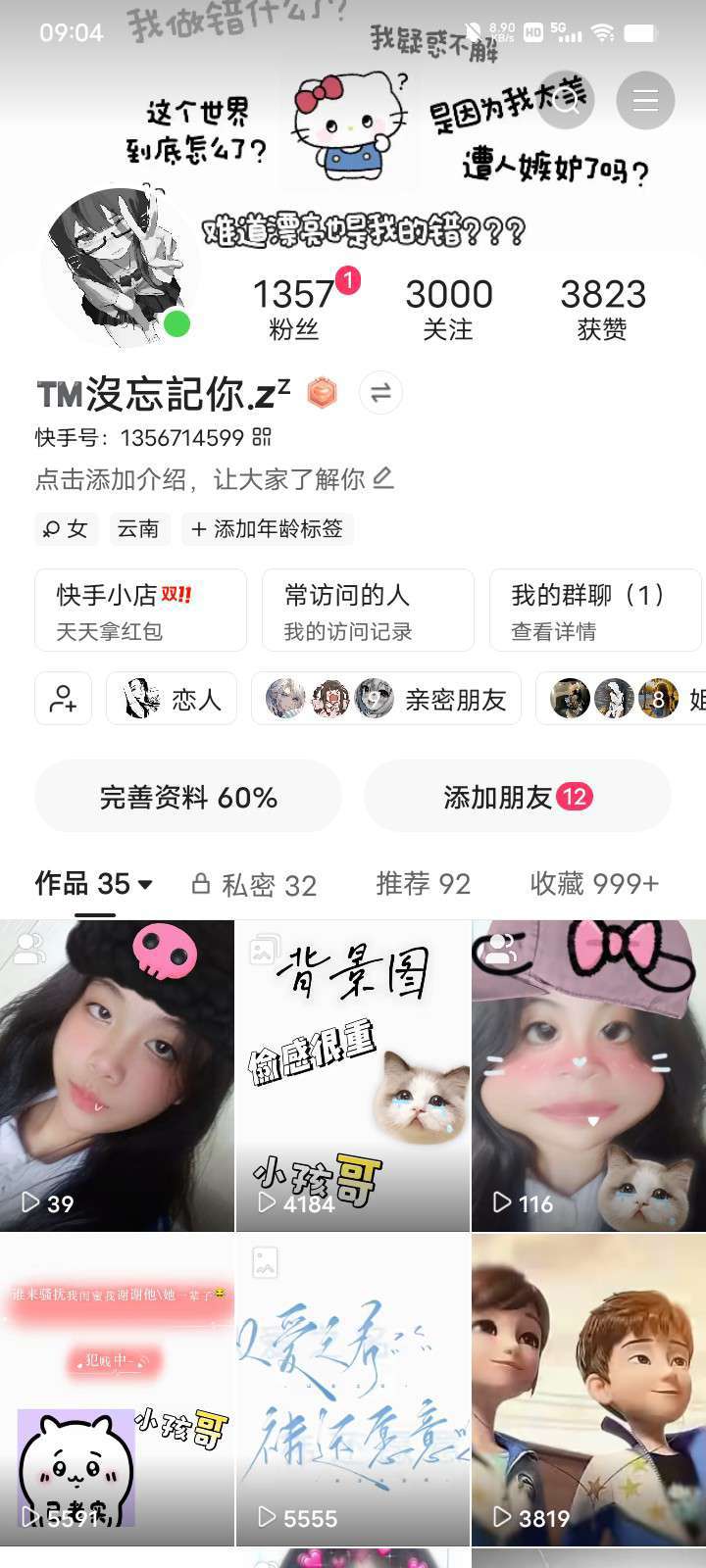Viewport: 706px width, 1568px height.
Task: View 我的群聊 details
Action: [x=594, y=610]
